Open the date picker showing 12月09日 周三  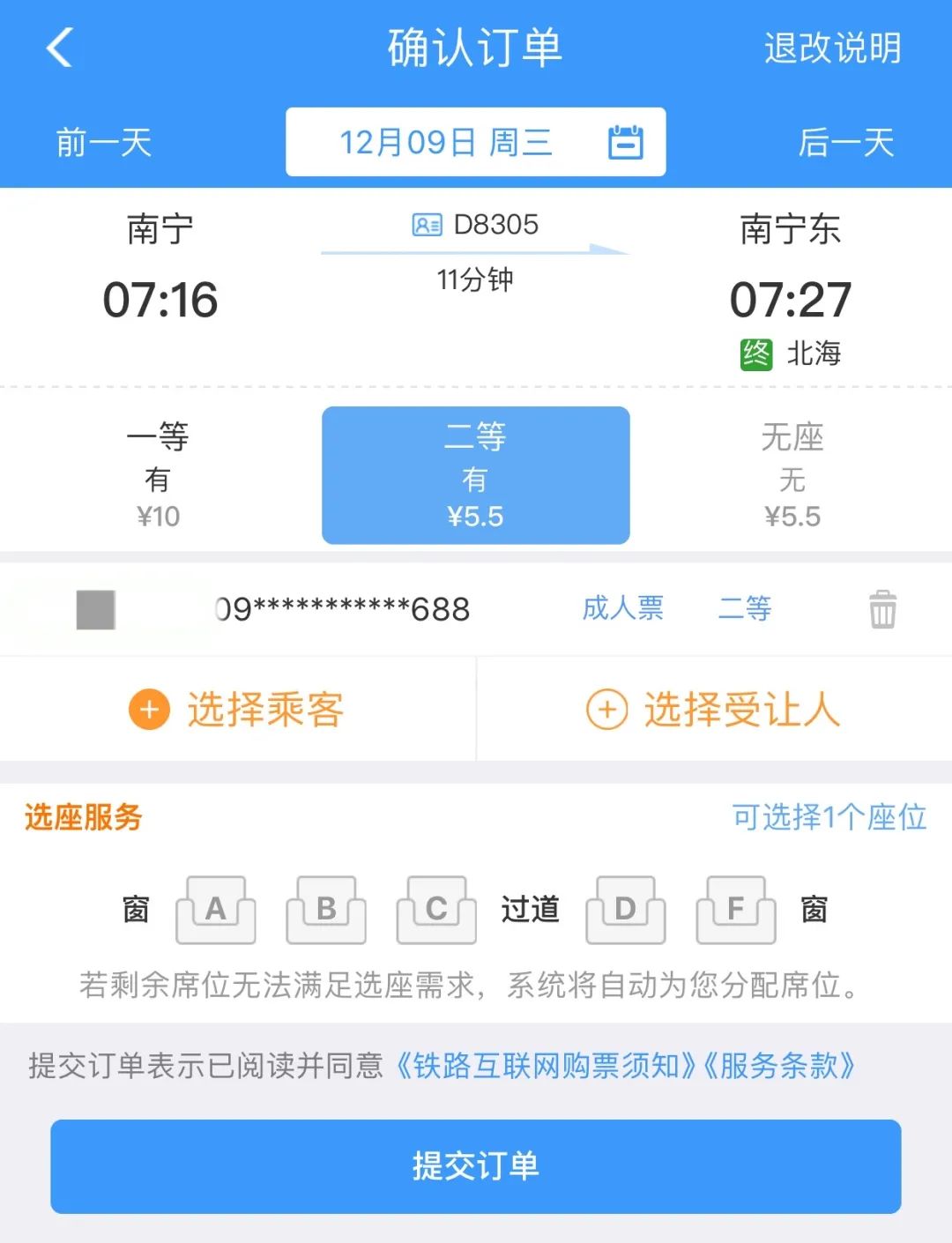tap(476, 142)
